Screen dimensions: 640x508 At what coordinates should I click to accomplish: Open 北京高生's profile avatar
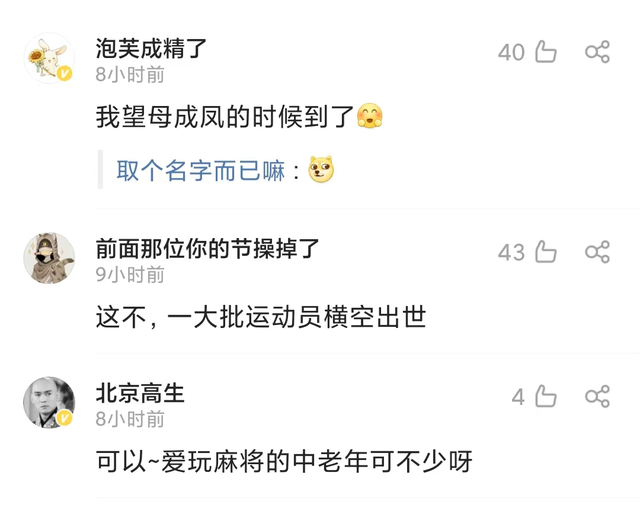click(49, 402)
